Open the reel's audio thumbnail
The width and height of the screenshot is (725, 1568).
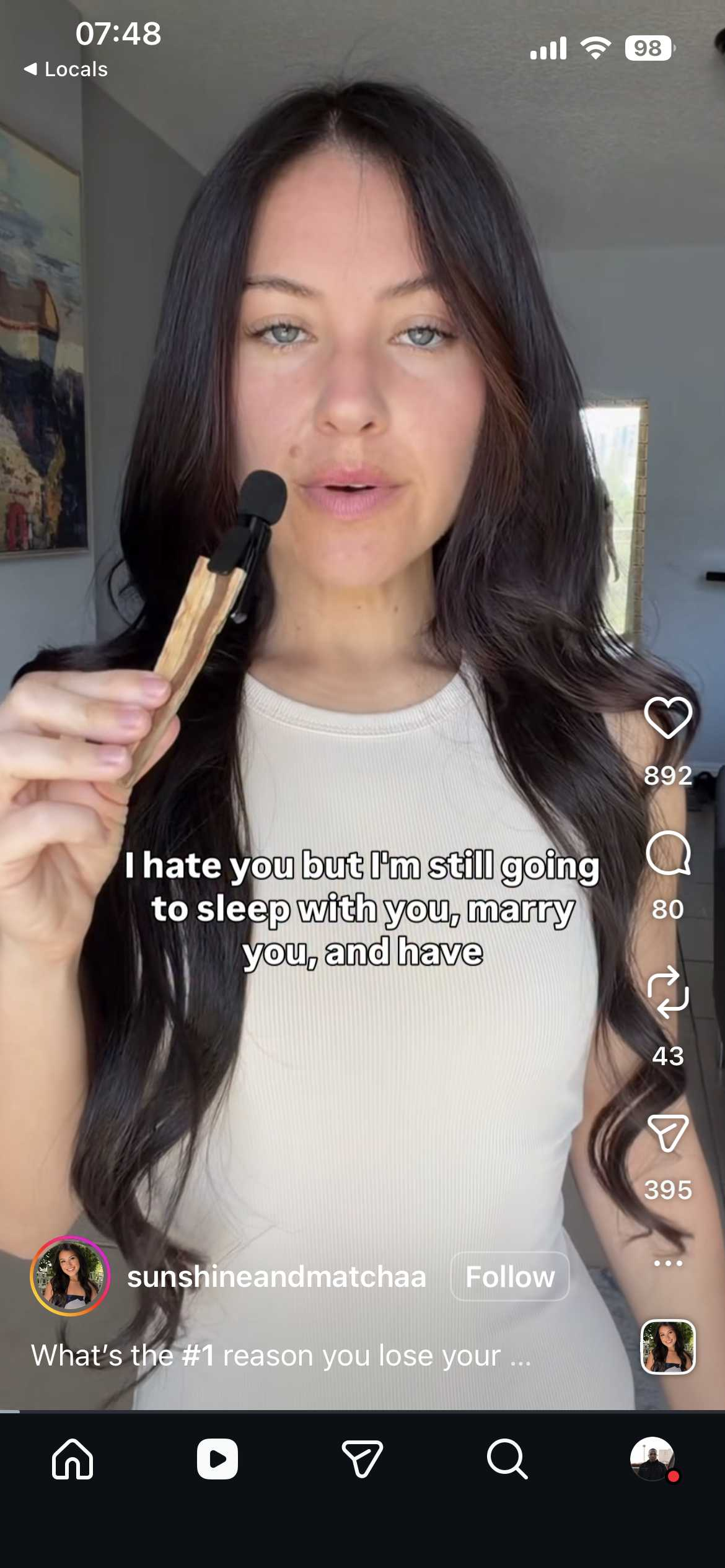tap(667, 1347)
